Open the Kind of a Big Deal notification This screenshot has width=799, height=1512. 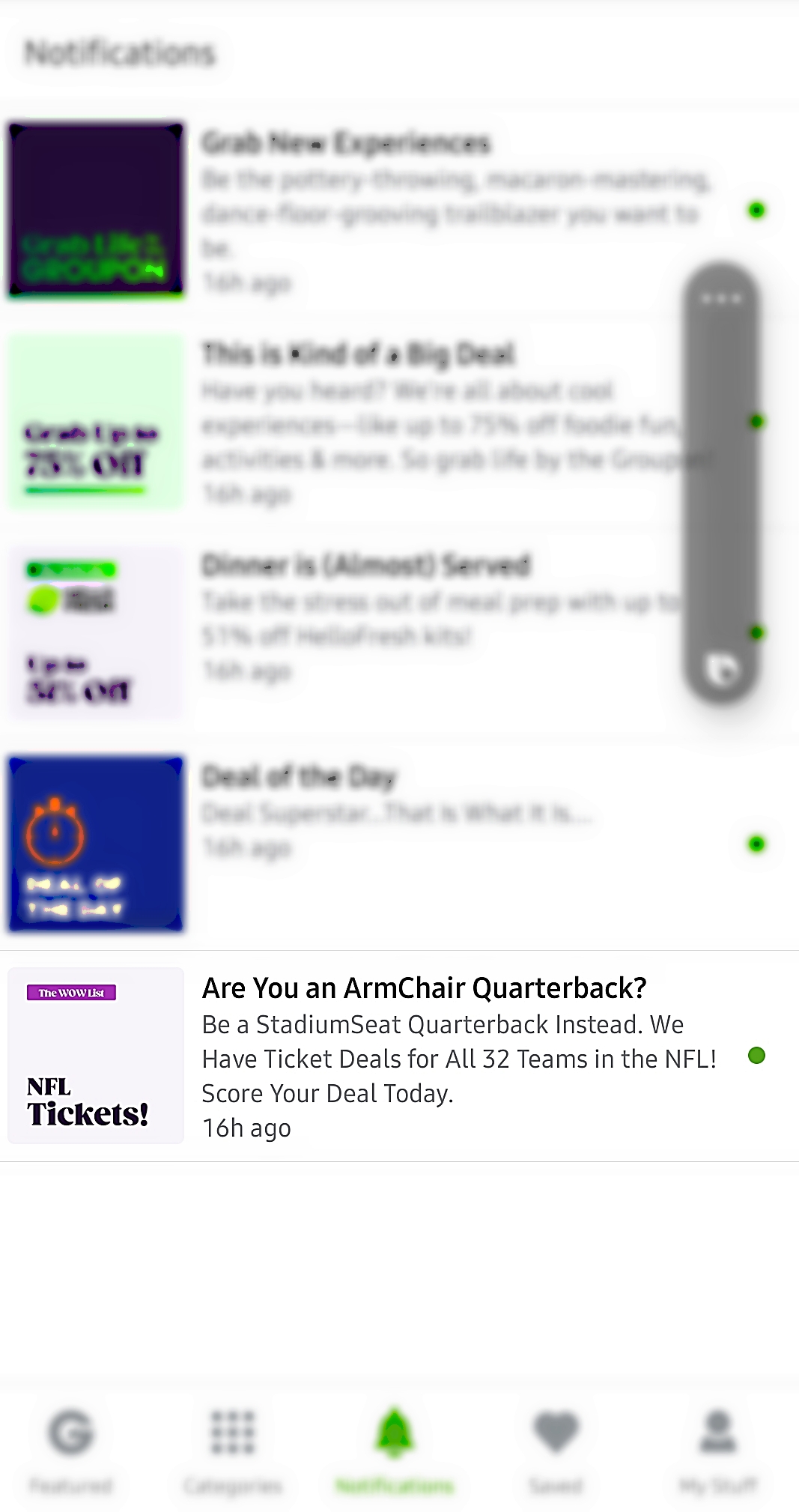399,422
